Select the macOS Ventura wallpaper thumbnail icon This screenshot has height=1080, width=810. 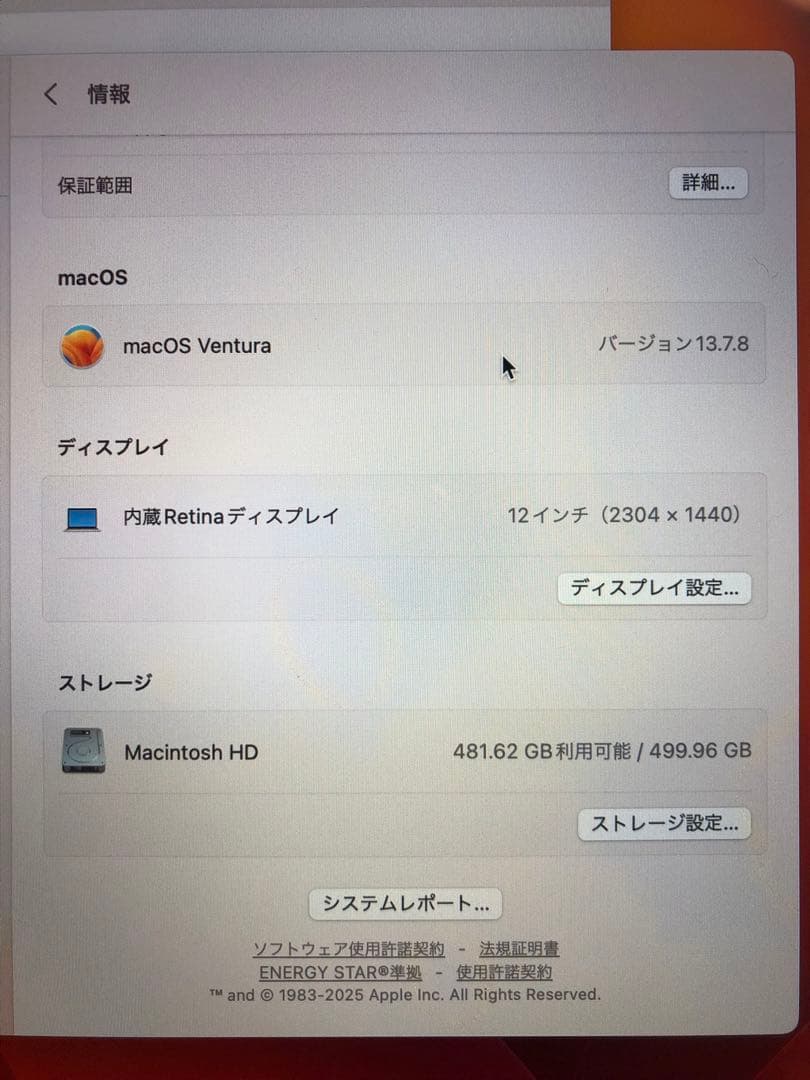pyautogui.click(x=84, y=348)
